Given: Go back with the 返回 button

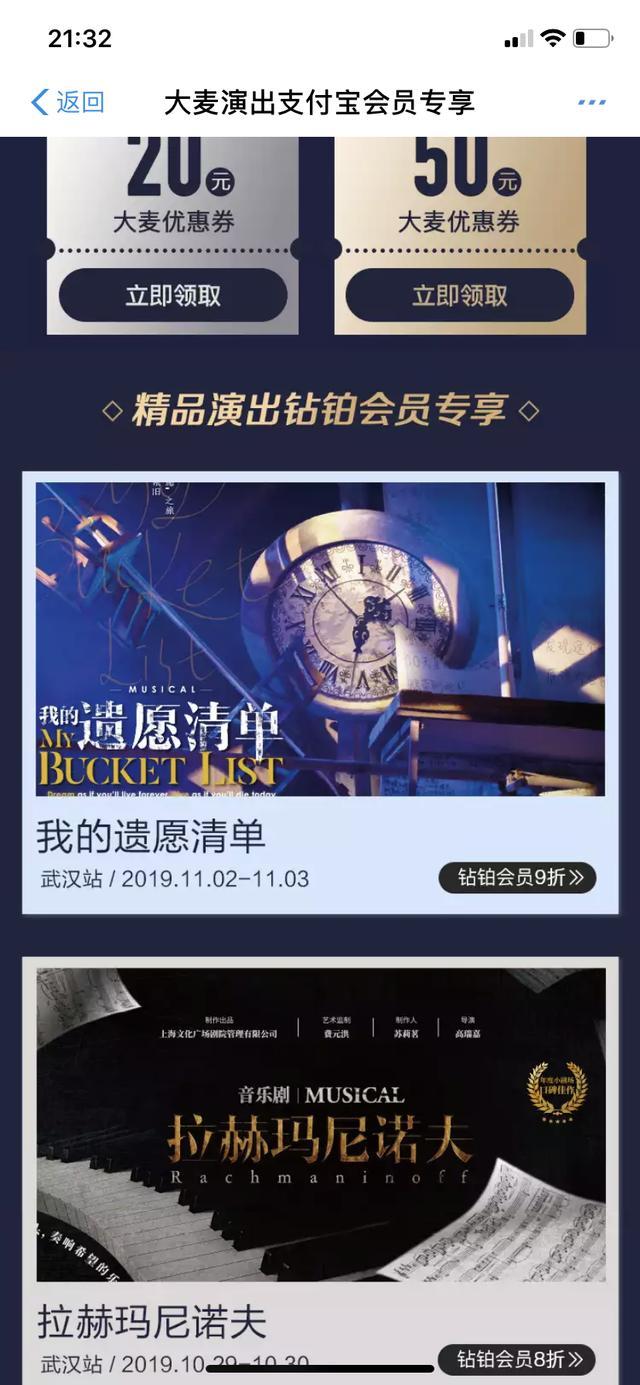Looking at the screenshot, I should (68, 102).
